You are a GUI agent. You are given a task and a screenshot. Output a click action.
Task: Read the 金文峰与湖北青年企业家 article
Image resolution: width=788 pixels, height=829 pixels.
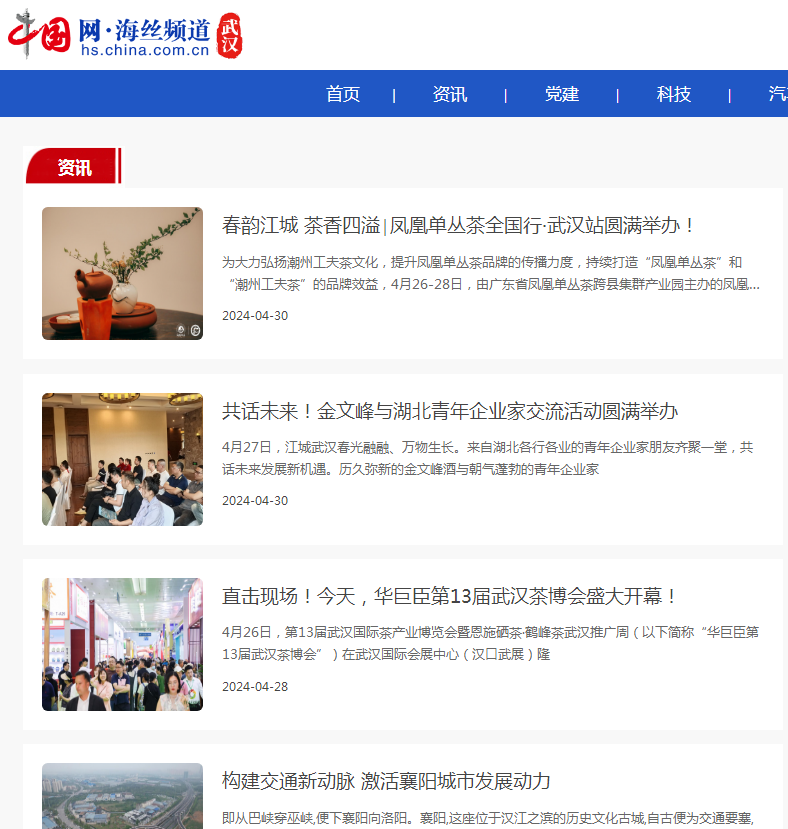[450, 411]
